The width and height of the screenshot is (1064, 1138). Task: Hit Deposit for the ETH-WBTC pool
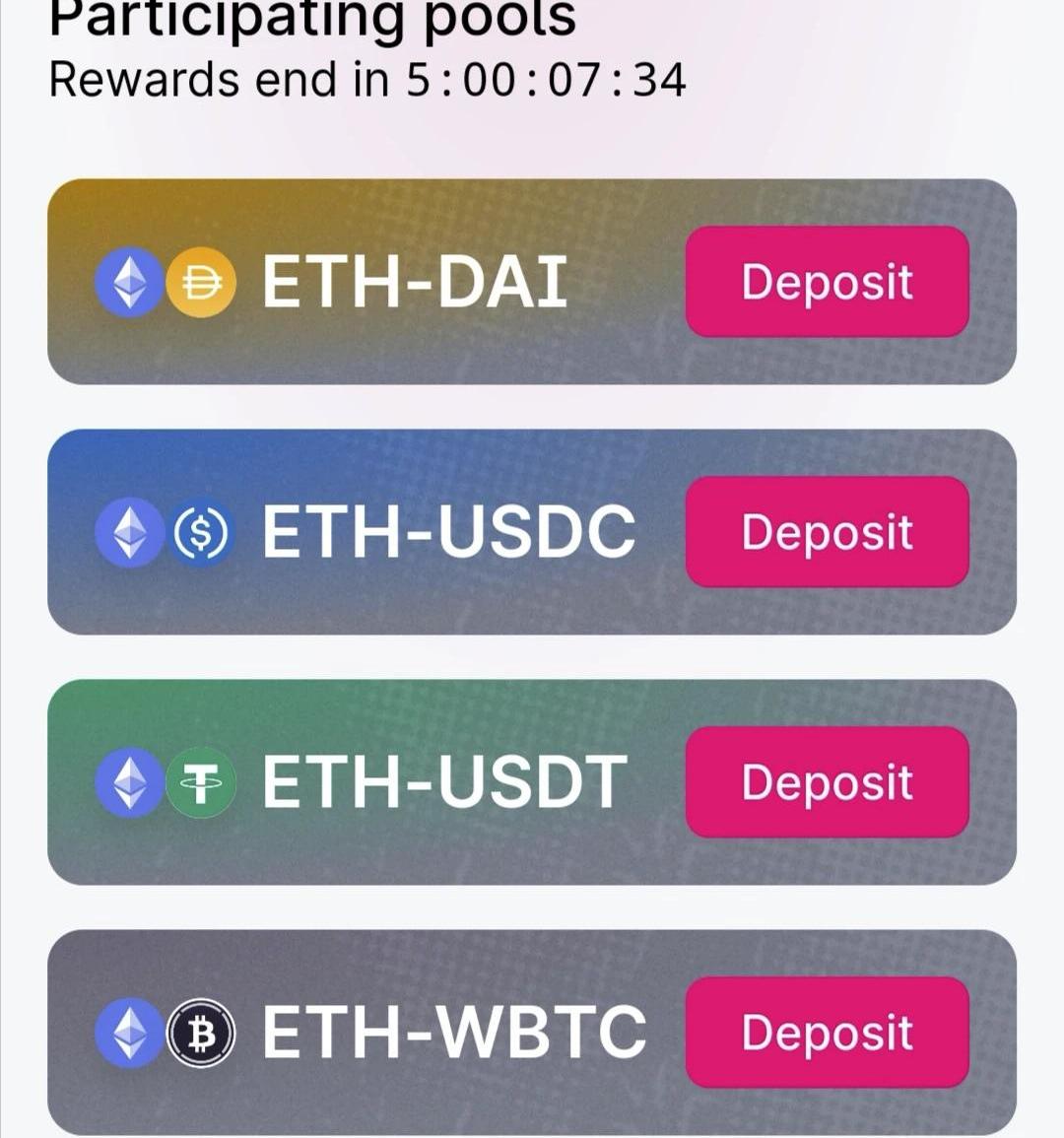(x=827, y=1032)
